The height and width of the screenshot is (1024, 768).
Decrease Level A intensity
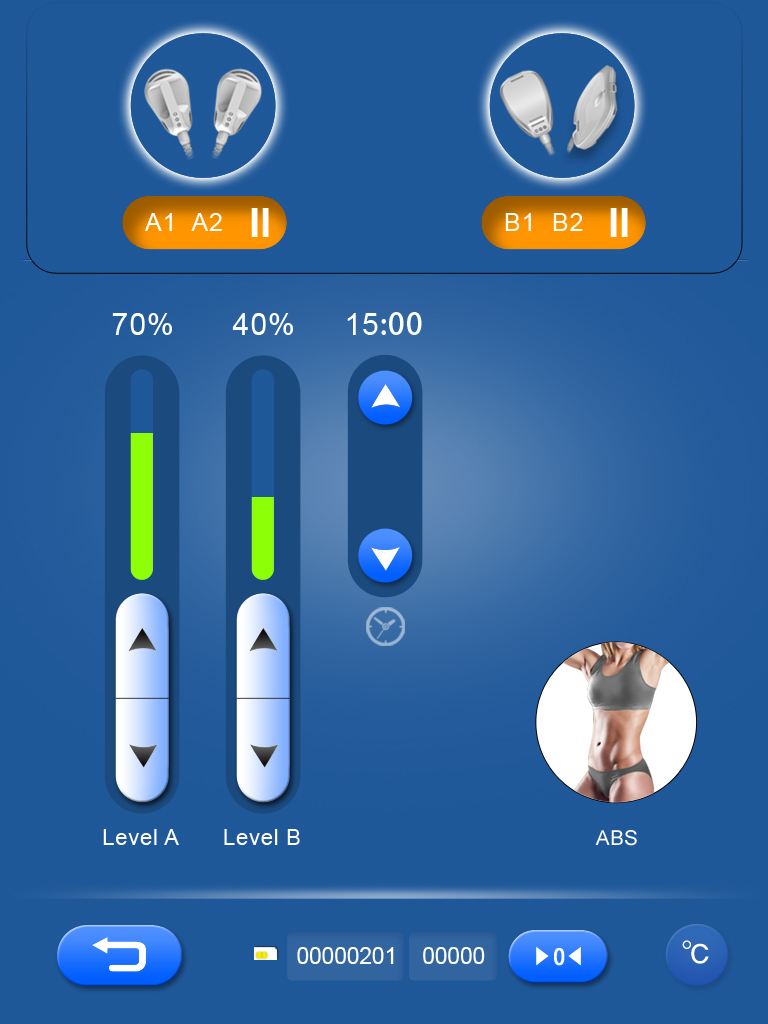point(143,753)
